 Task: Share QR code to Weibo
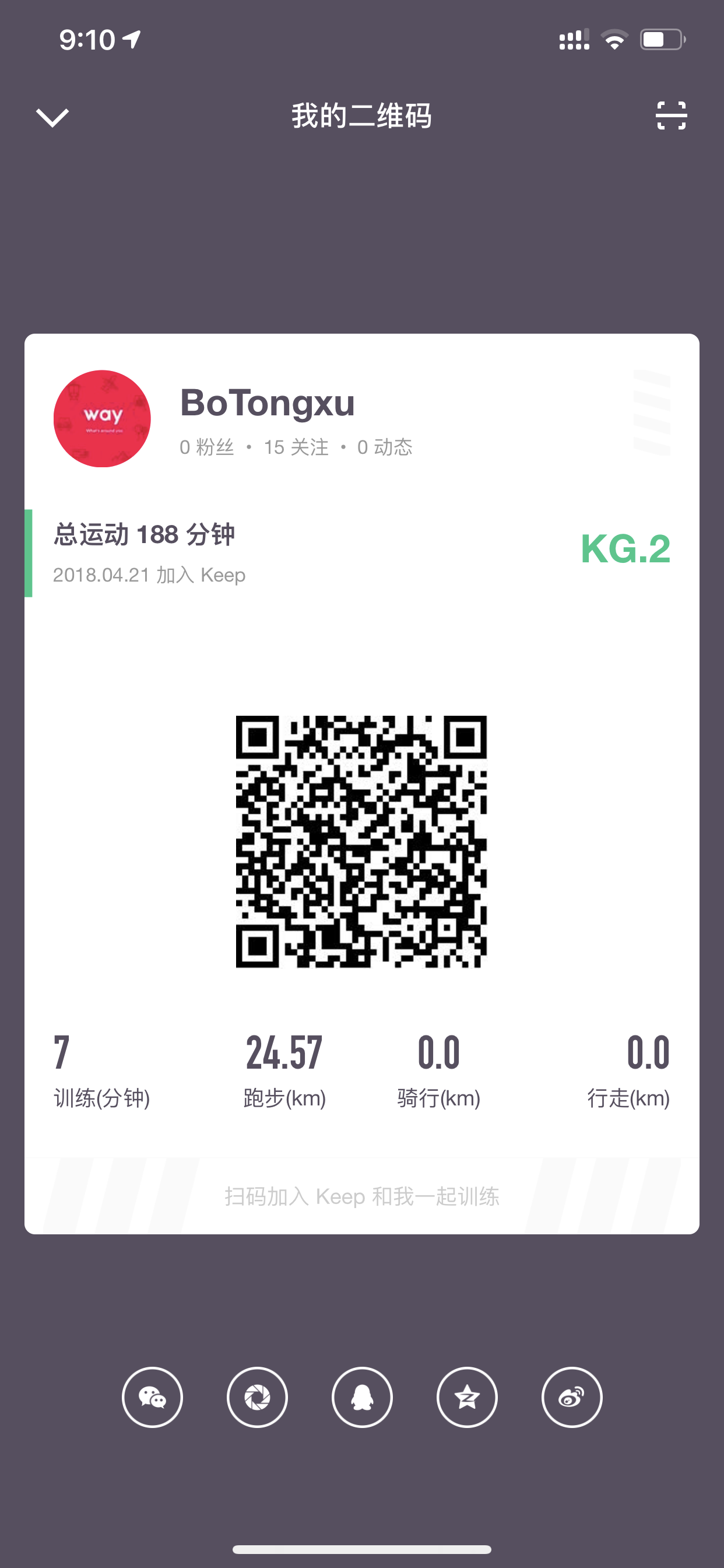572,1398
